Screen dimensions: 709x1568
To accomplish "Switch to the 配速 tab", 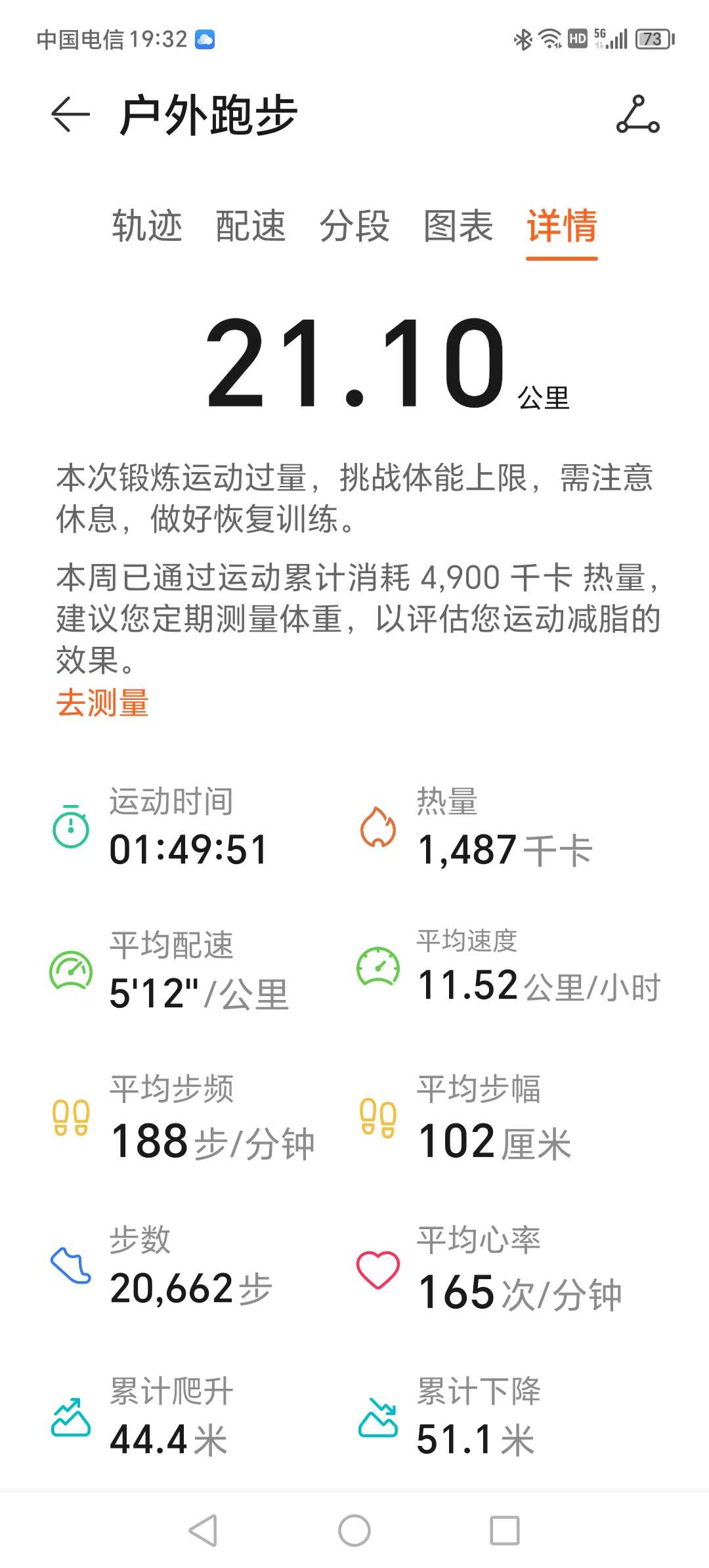I will tap(251, 226).
